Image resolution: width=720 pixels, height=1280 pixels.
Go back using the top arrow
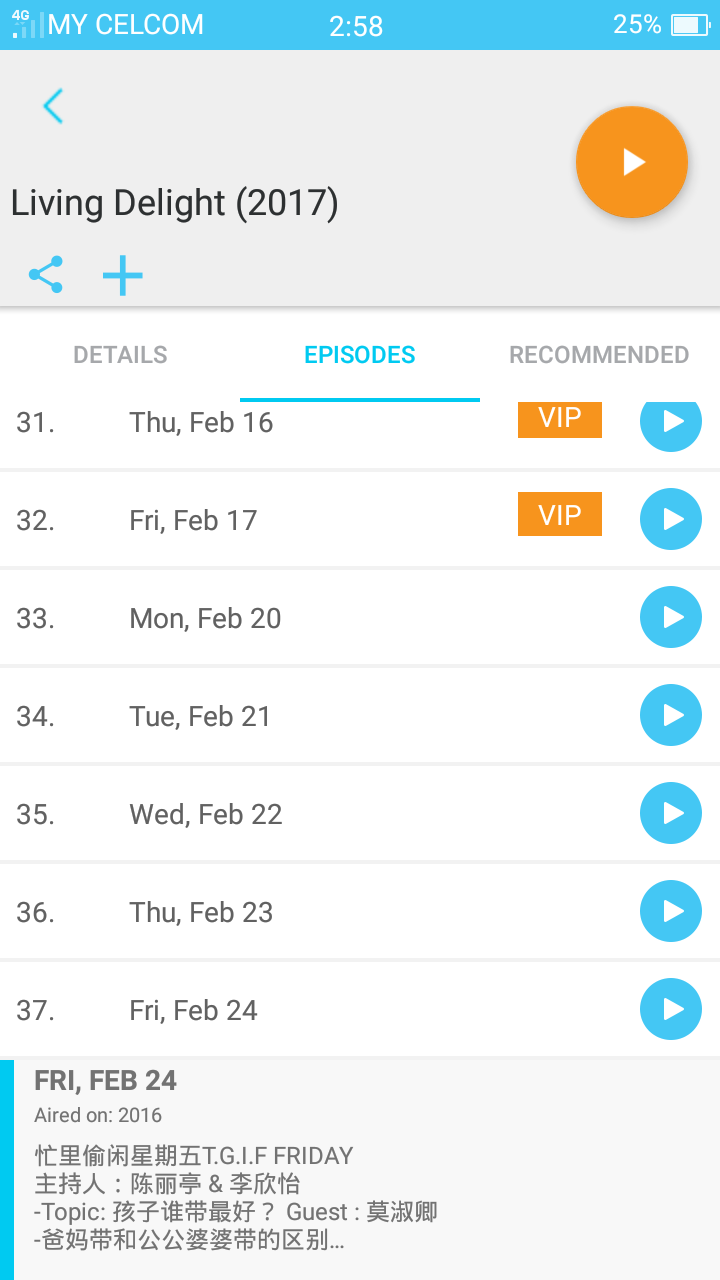pos(53,106)
